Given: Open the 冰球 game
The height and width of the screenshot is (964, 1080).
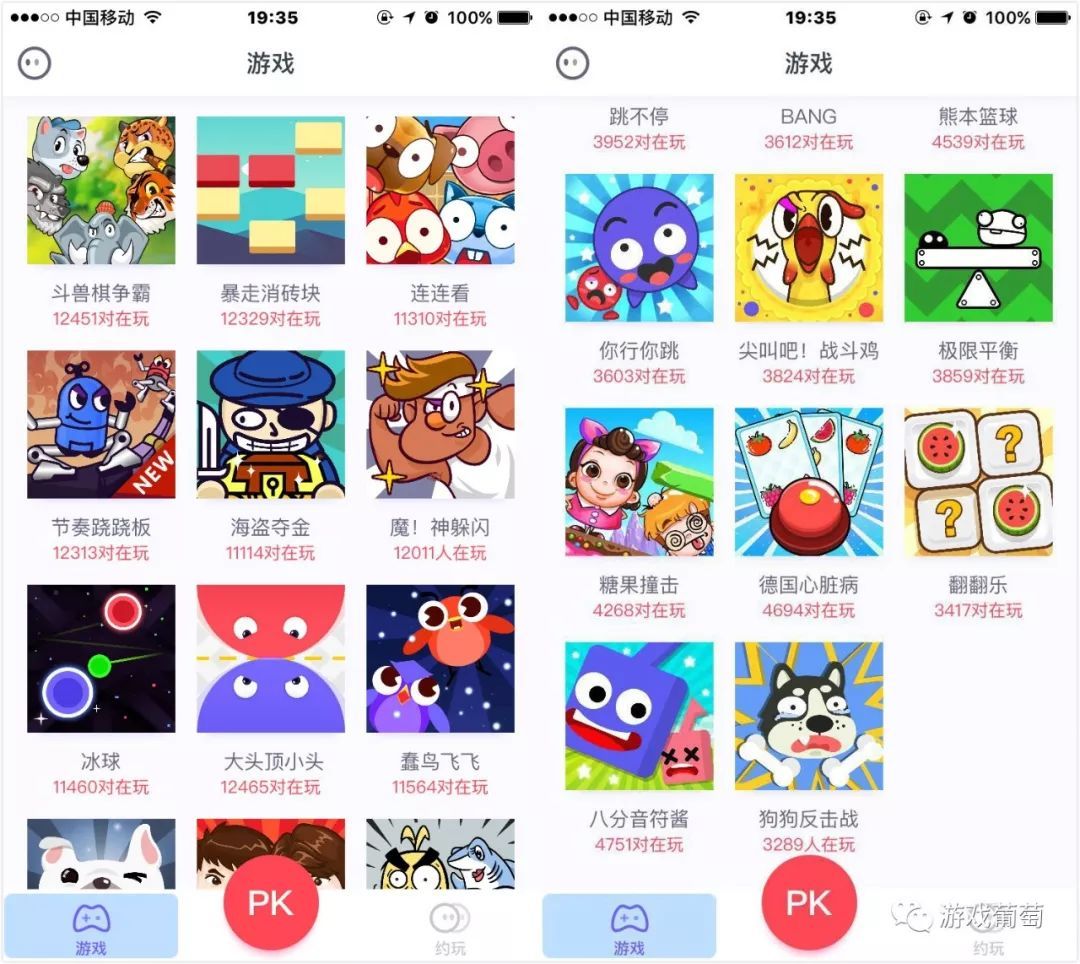Looking at the screenshot, I should (101, 658).
